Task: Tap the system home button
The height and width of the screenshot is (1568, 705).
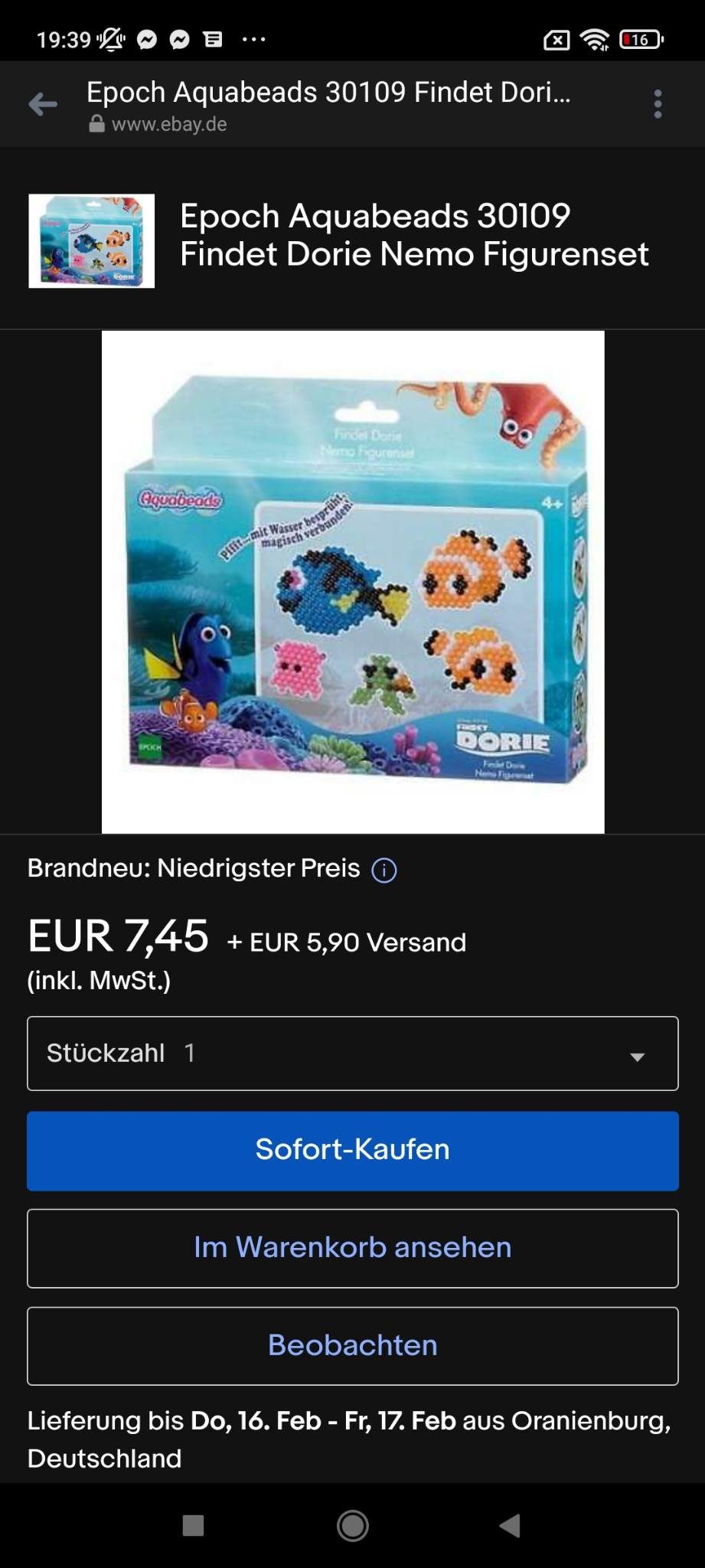Action: [352, 1526]
